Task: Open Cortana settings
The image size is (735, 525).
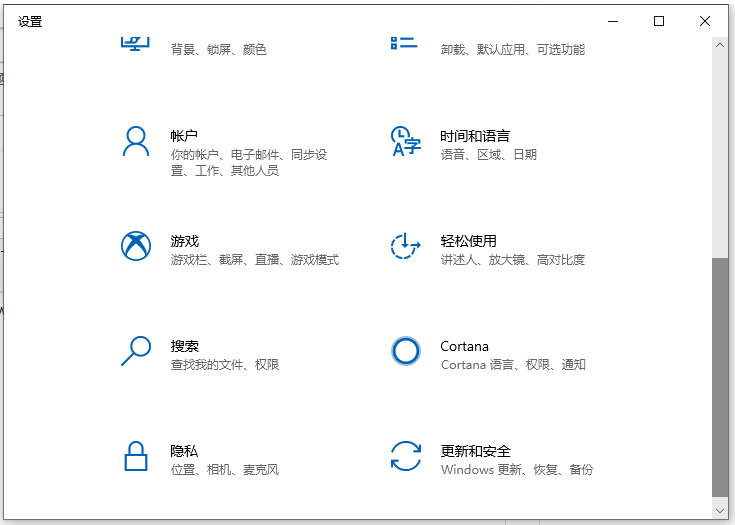Action: pos(464,347)
